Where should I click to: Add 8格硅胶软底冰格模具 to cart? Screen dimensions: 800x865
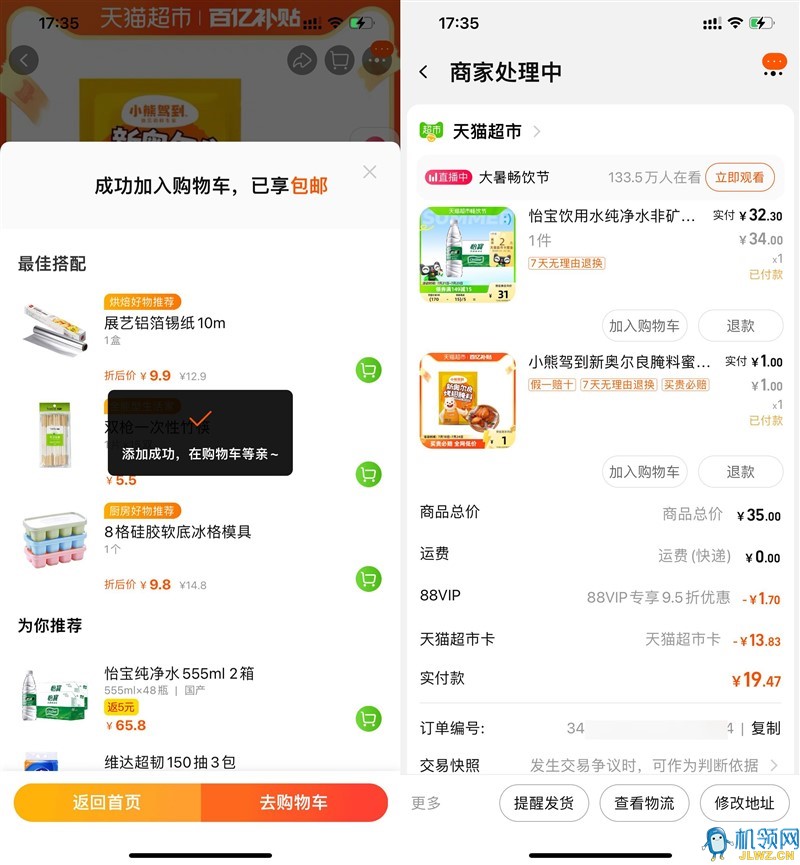pyautogui.click(x=368, y=578)
